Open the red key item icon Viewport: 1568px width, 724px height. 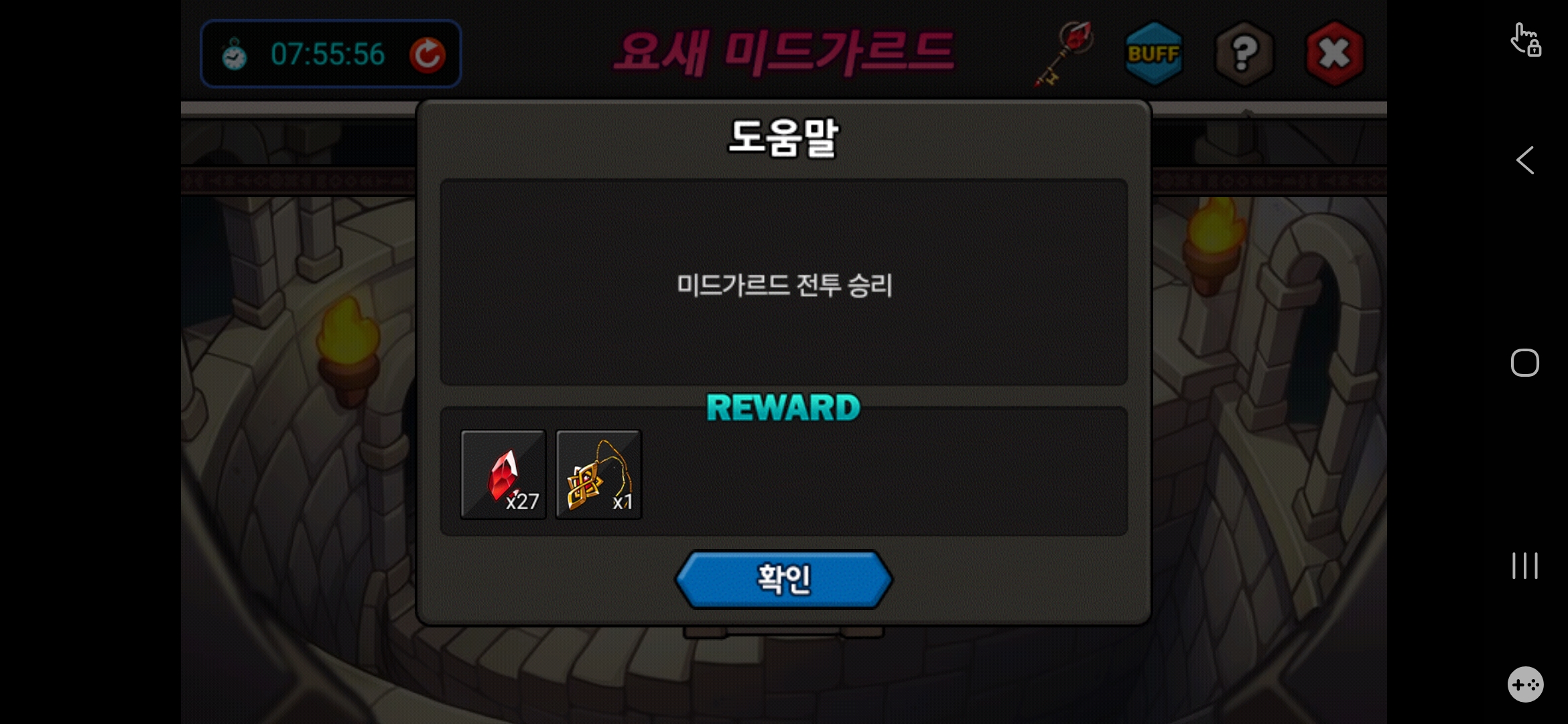(1065, 54)
